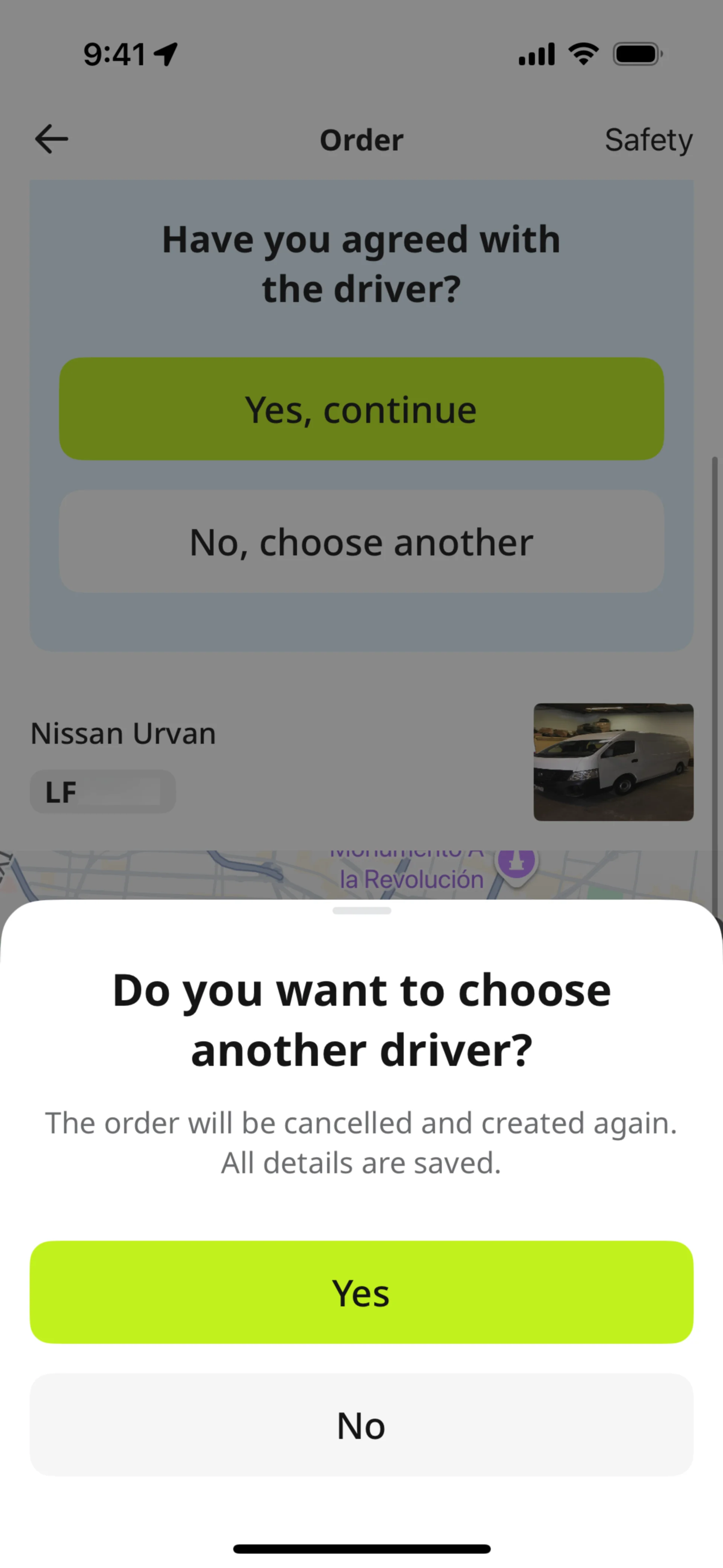Viewport: 723px width, 1568px height.
Task: Open the Safety option
Action: pos(648,140)
